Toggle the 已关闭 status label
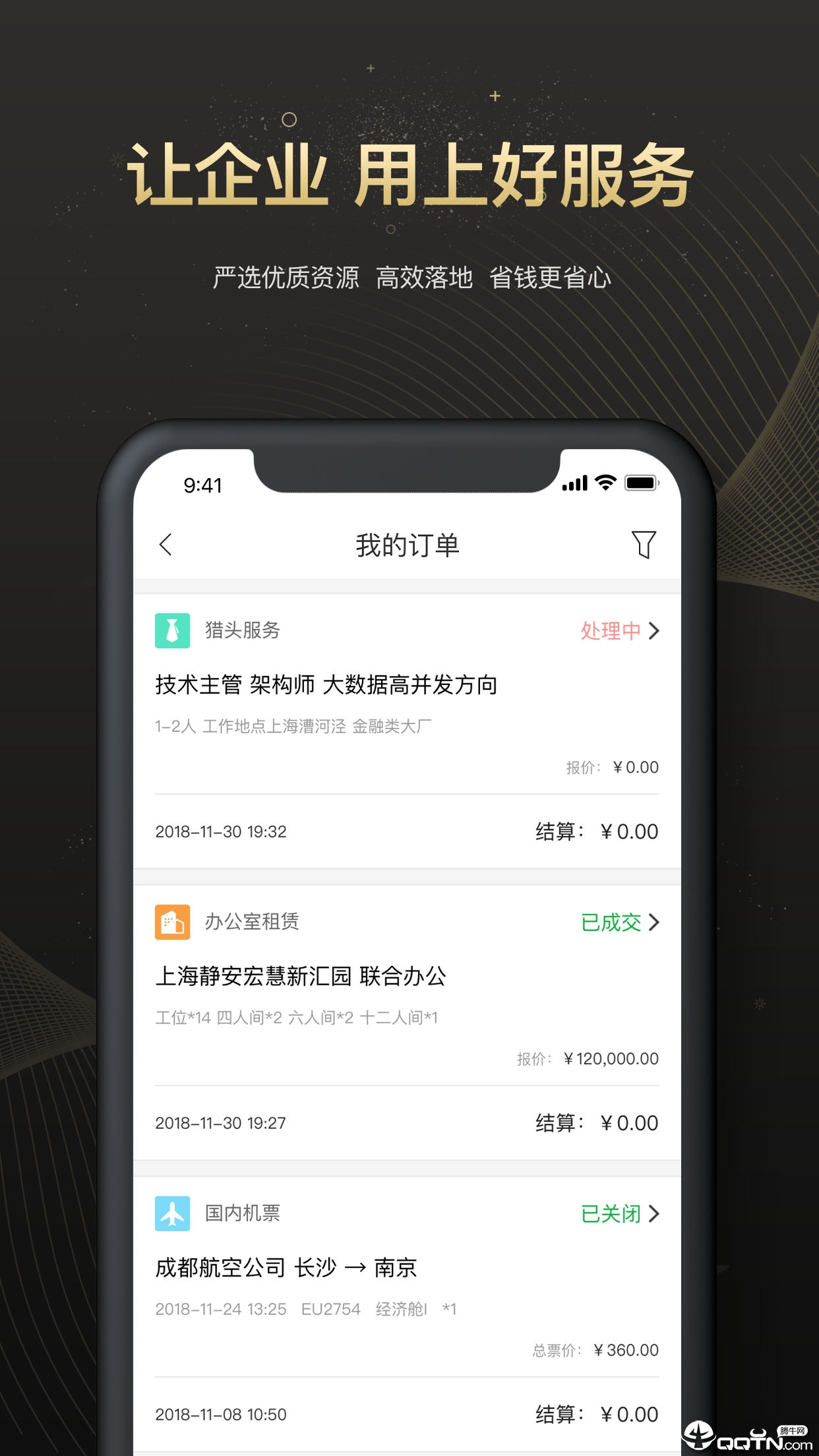Viewport: 819px width, 1456px height. 612,1213
